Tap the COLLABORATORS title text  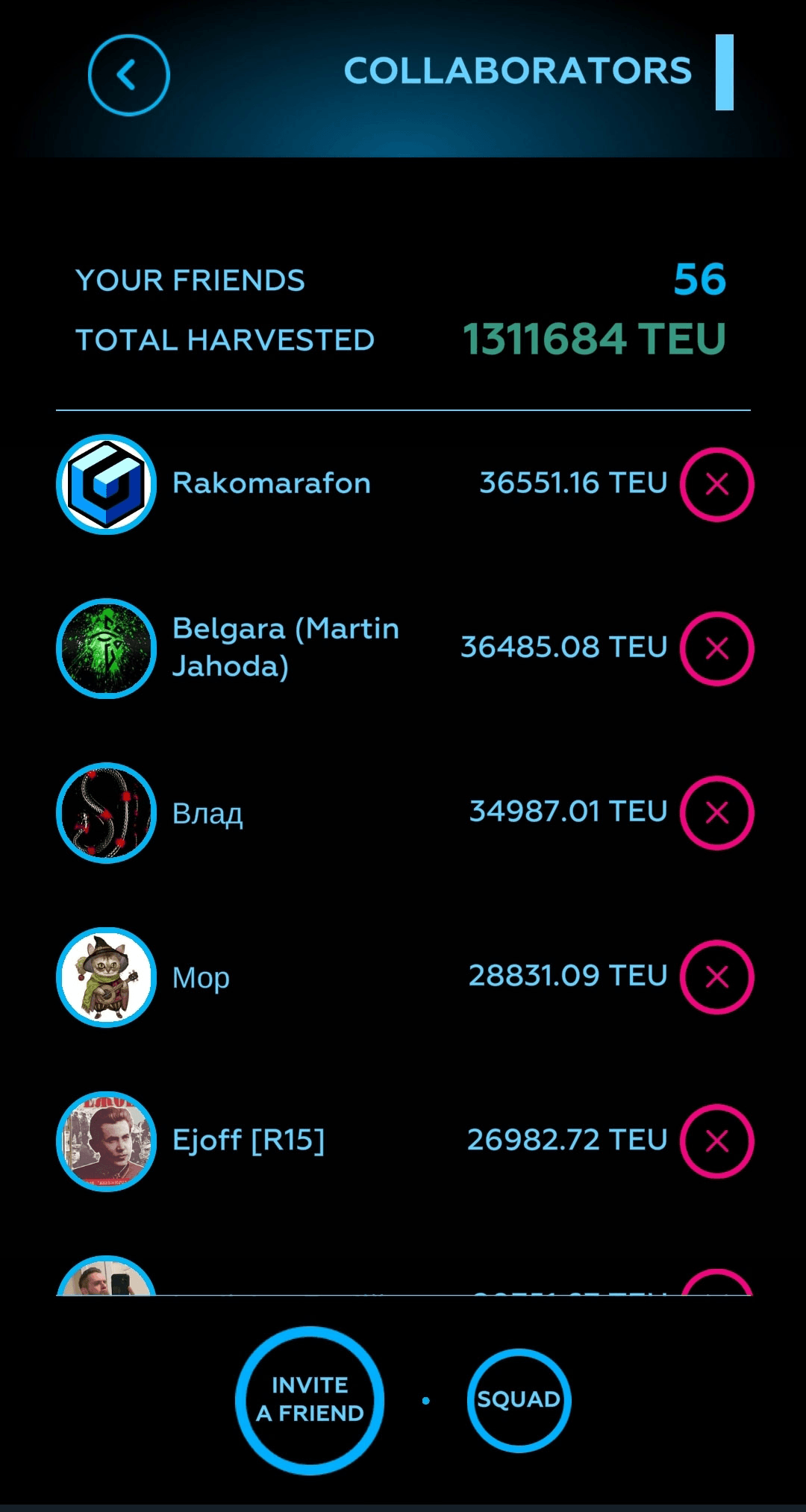pos(518,69)
